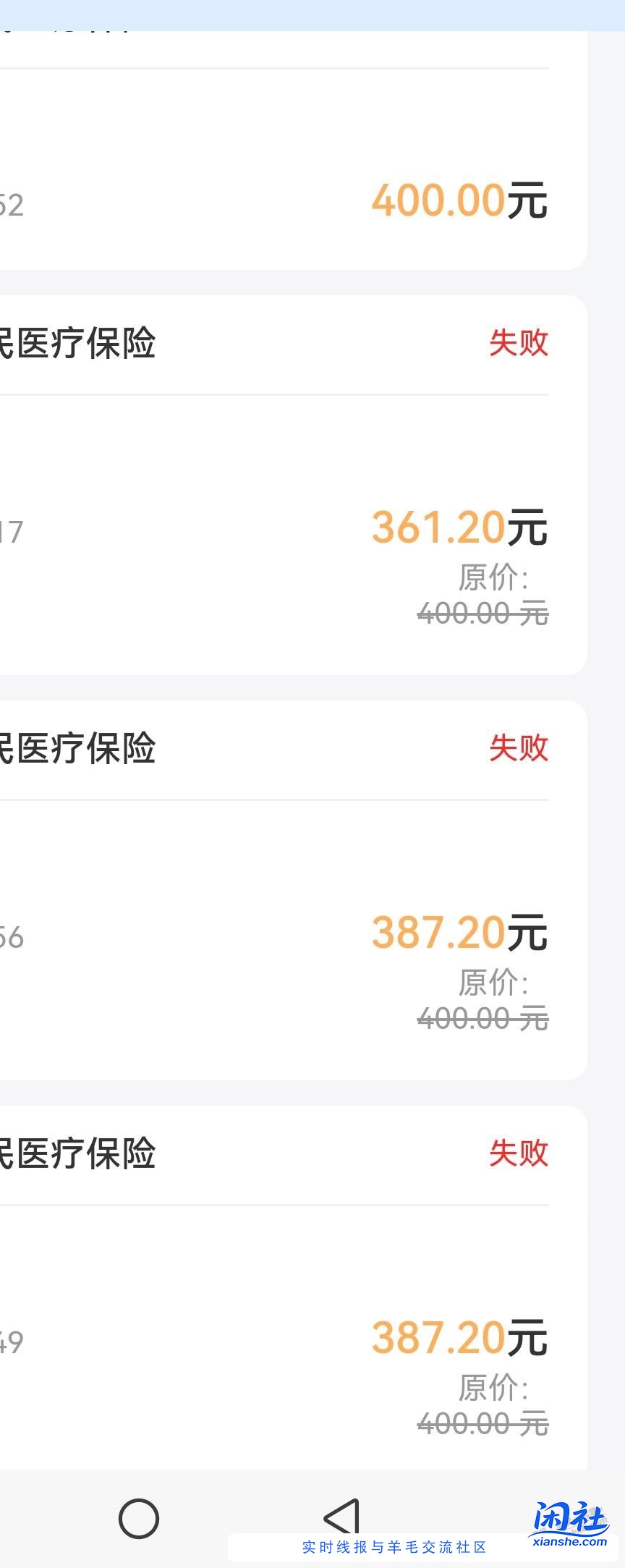Click the 失败 label on the bottom card

[518, 1150]
